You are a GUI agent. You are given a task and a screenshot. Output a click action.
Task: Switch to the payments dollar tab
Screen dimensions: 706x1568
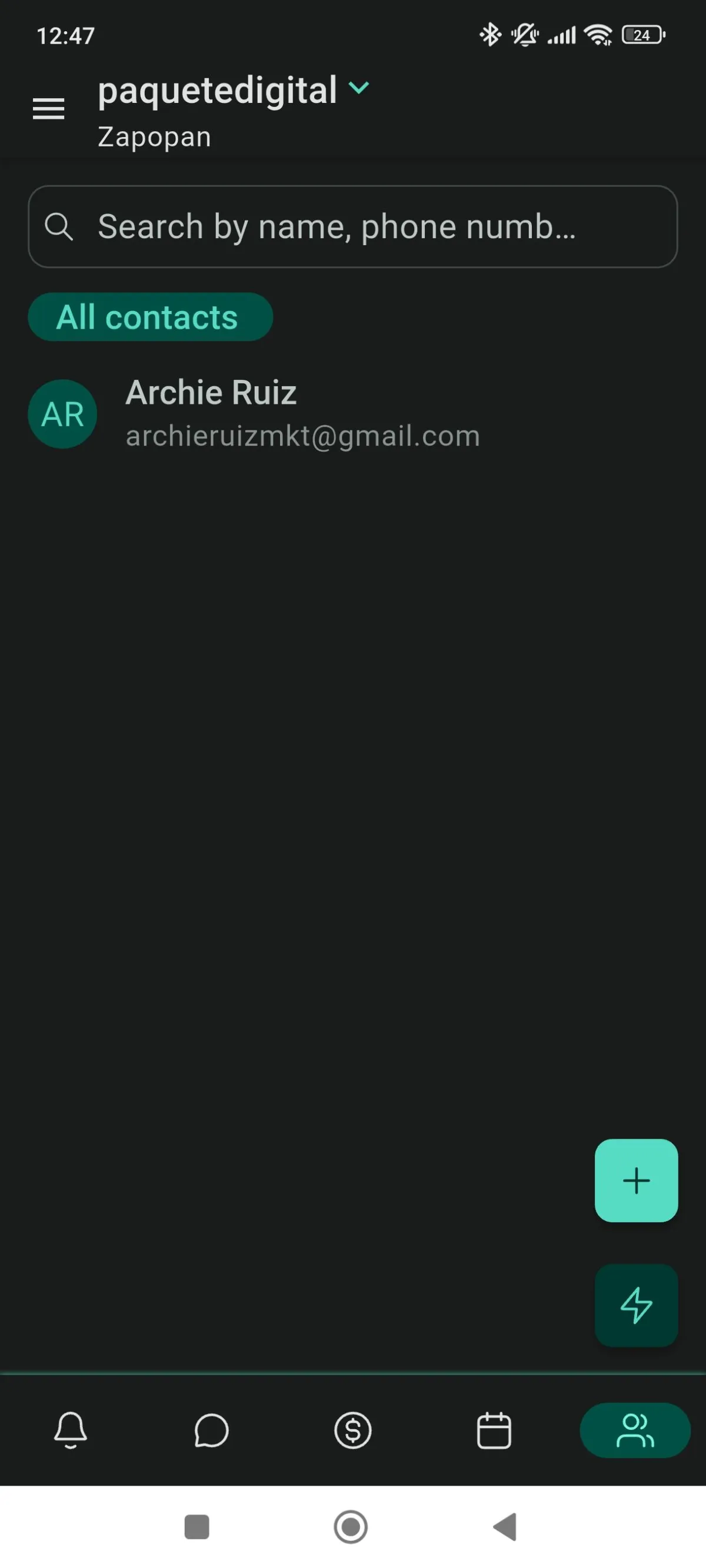tap(352, 1430)
